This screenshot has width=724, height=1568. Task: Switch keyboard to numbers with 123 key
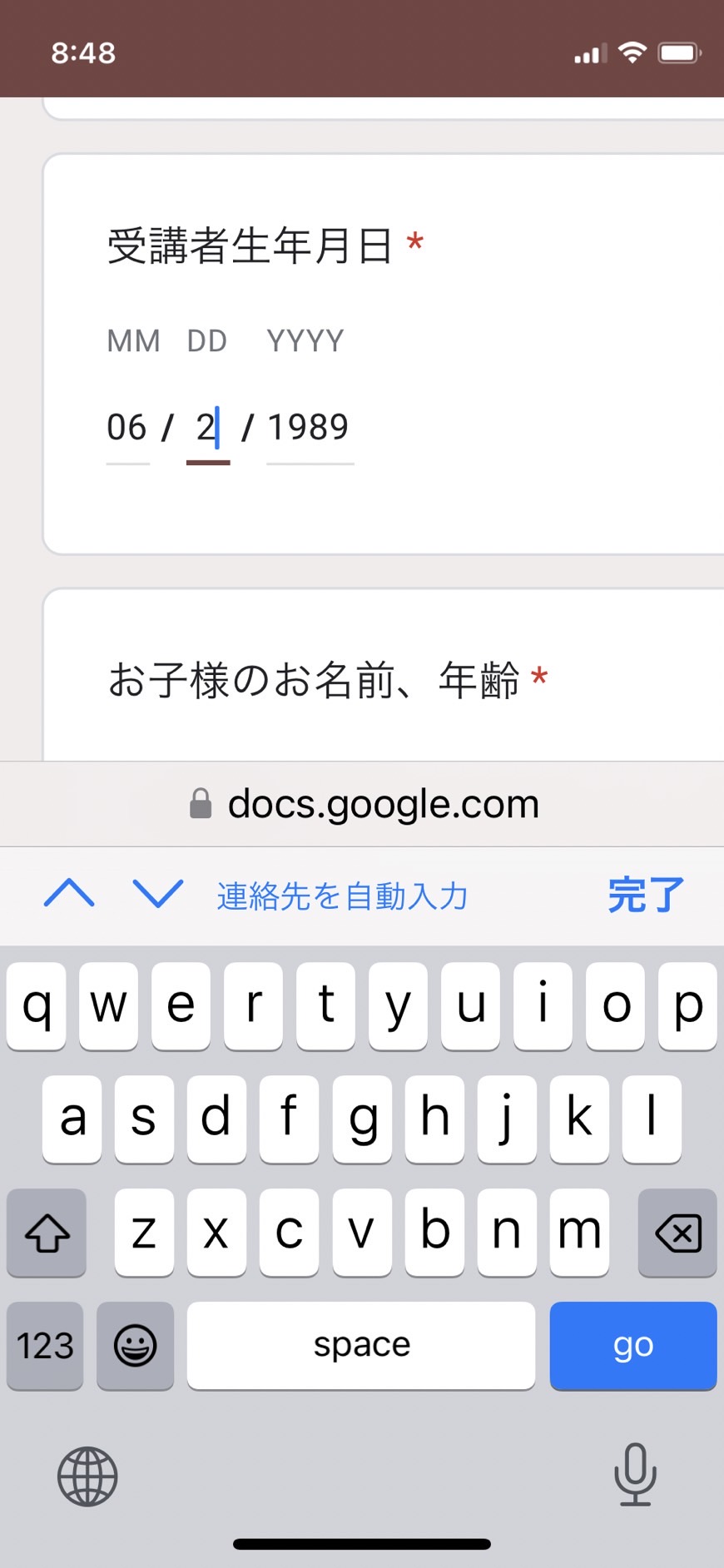pos(45,1345)
